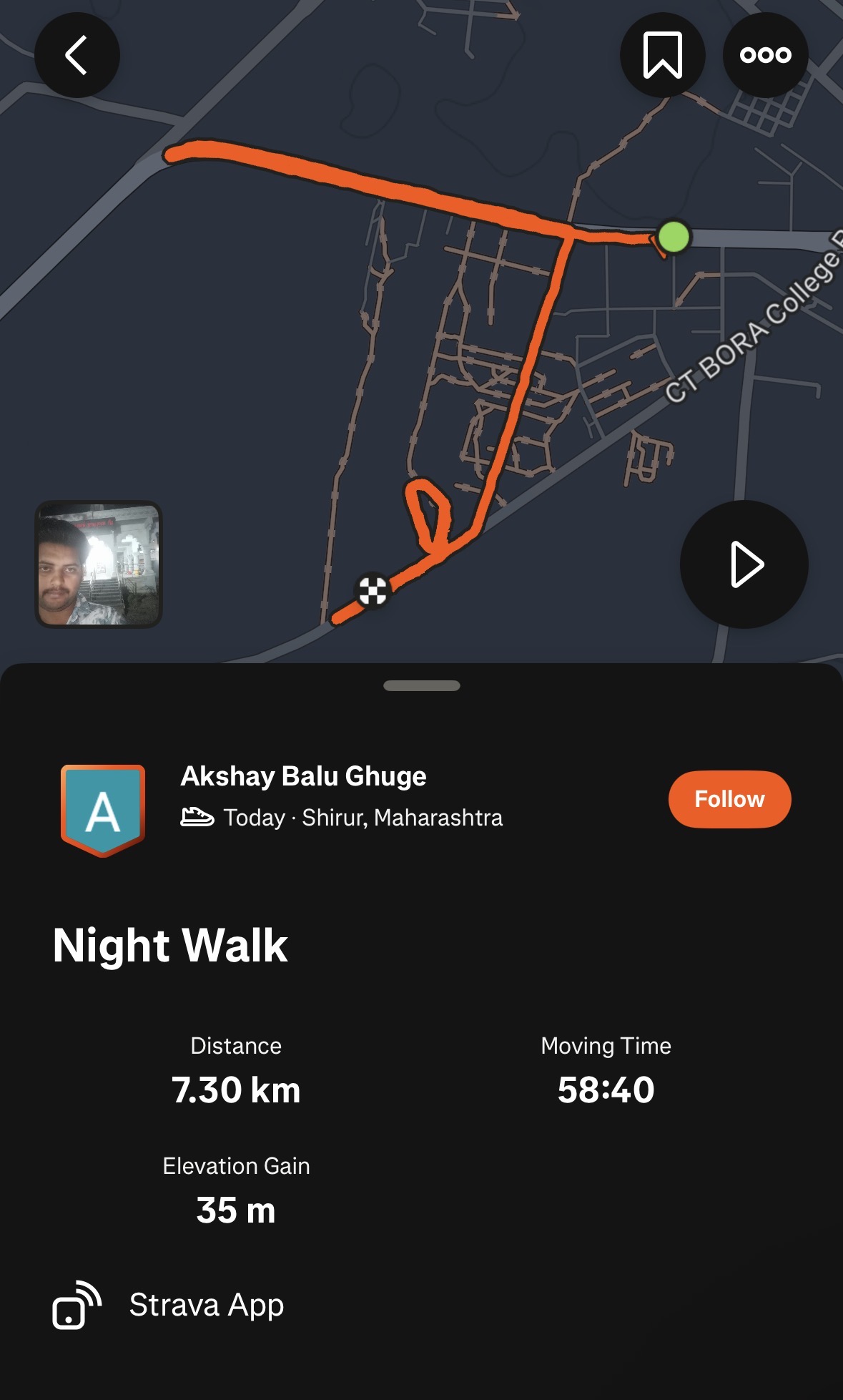
Task: Follow Akshay Balu Ghuge
Action: [x=729, y=799]
